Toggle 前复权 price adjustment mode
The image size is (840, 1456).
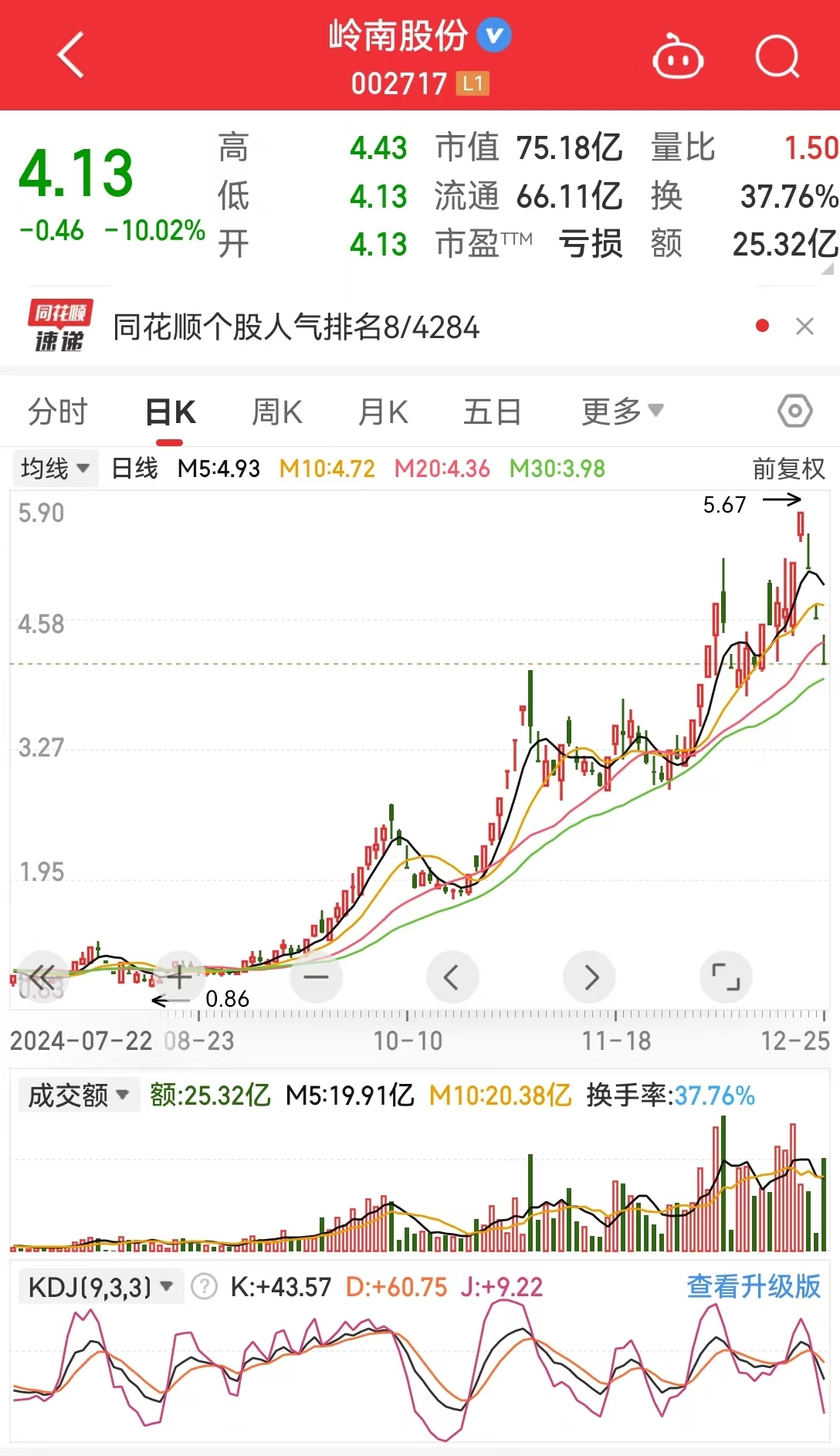786,468
